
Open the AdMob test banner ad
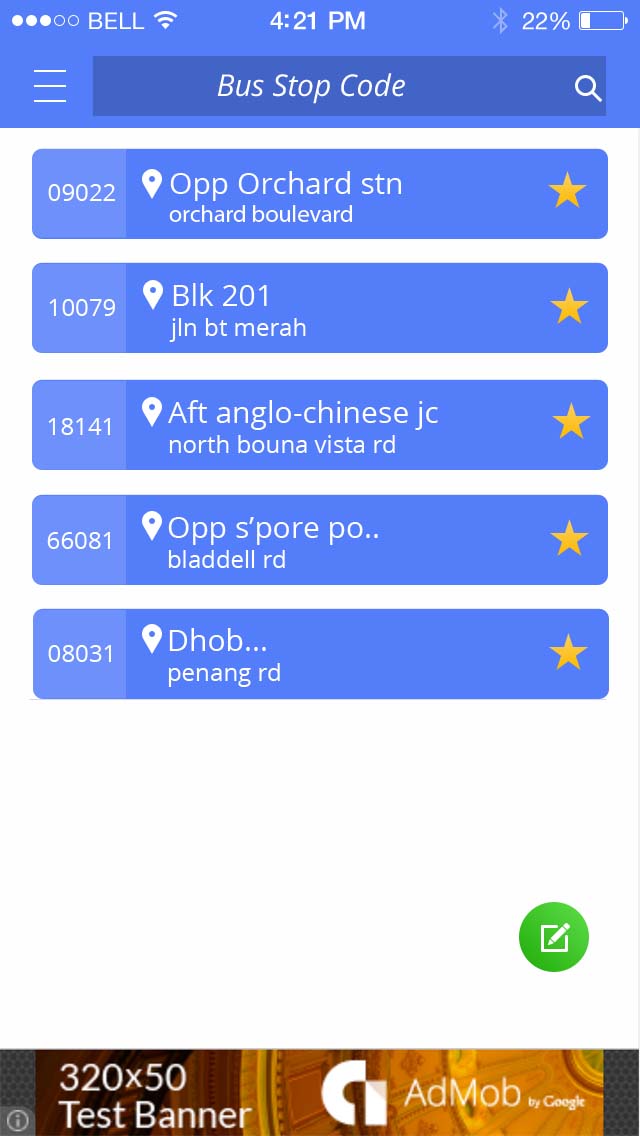[x=320, y=1092]
